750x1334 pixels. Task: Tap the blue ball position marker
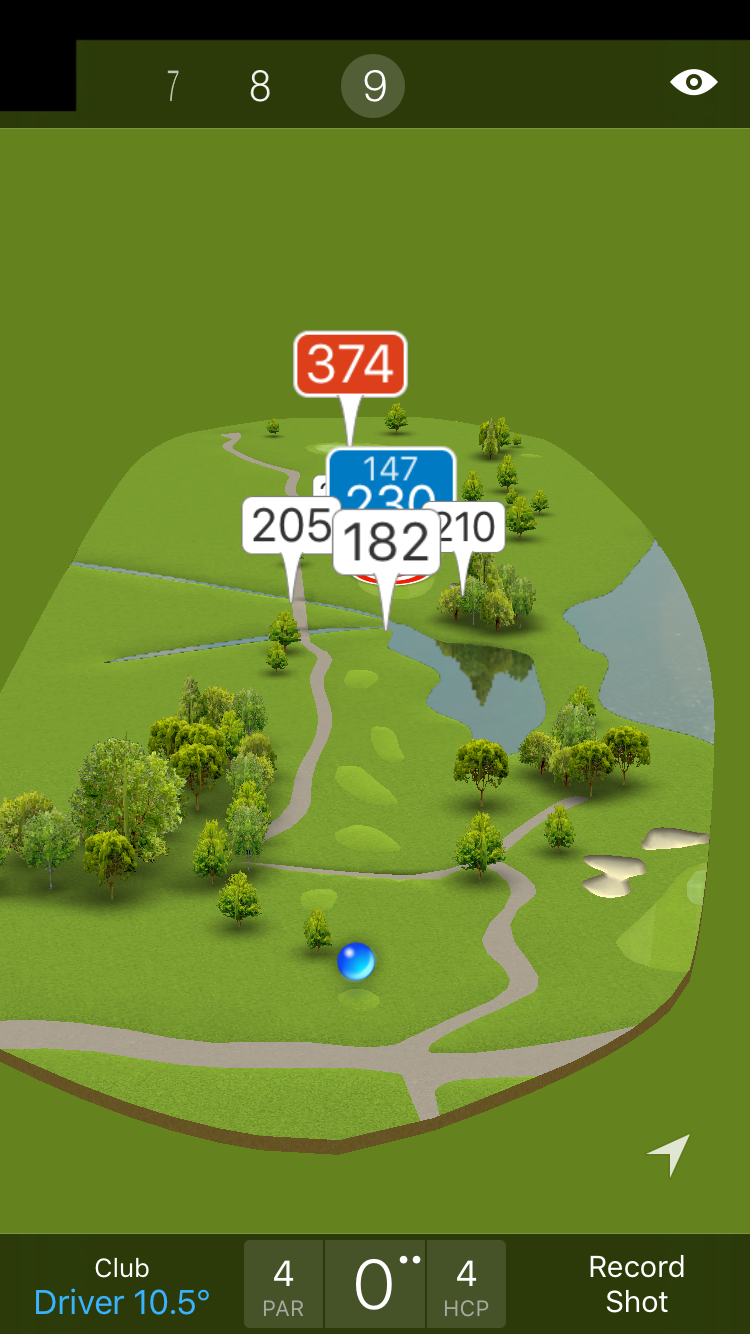pyautogui.click(x=356, y=962)
